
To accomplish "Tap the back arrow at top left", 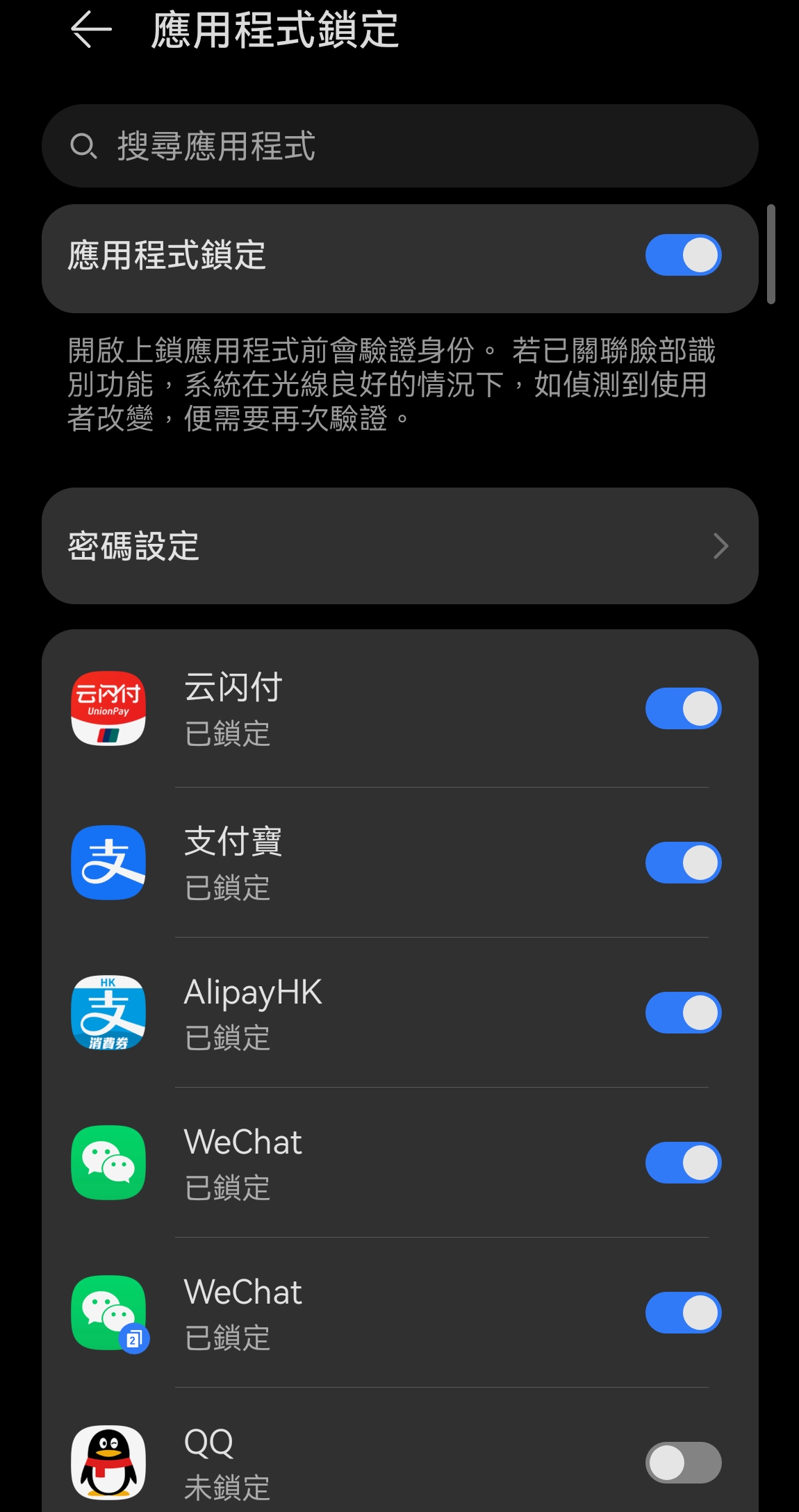I will [x=91, y=31].
